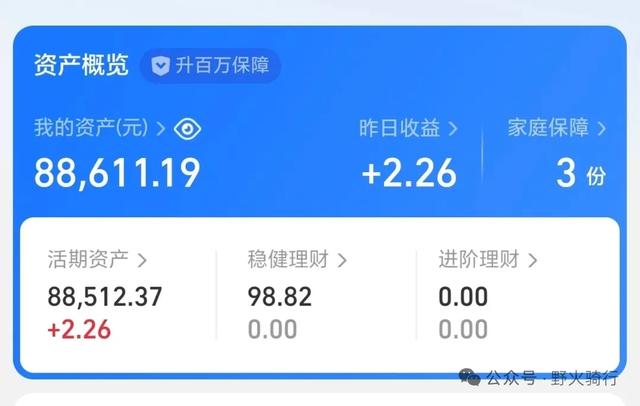Tap the 升百万保障 shield chip
Viewport: 640px width, 406px height.
point(210,66)
